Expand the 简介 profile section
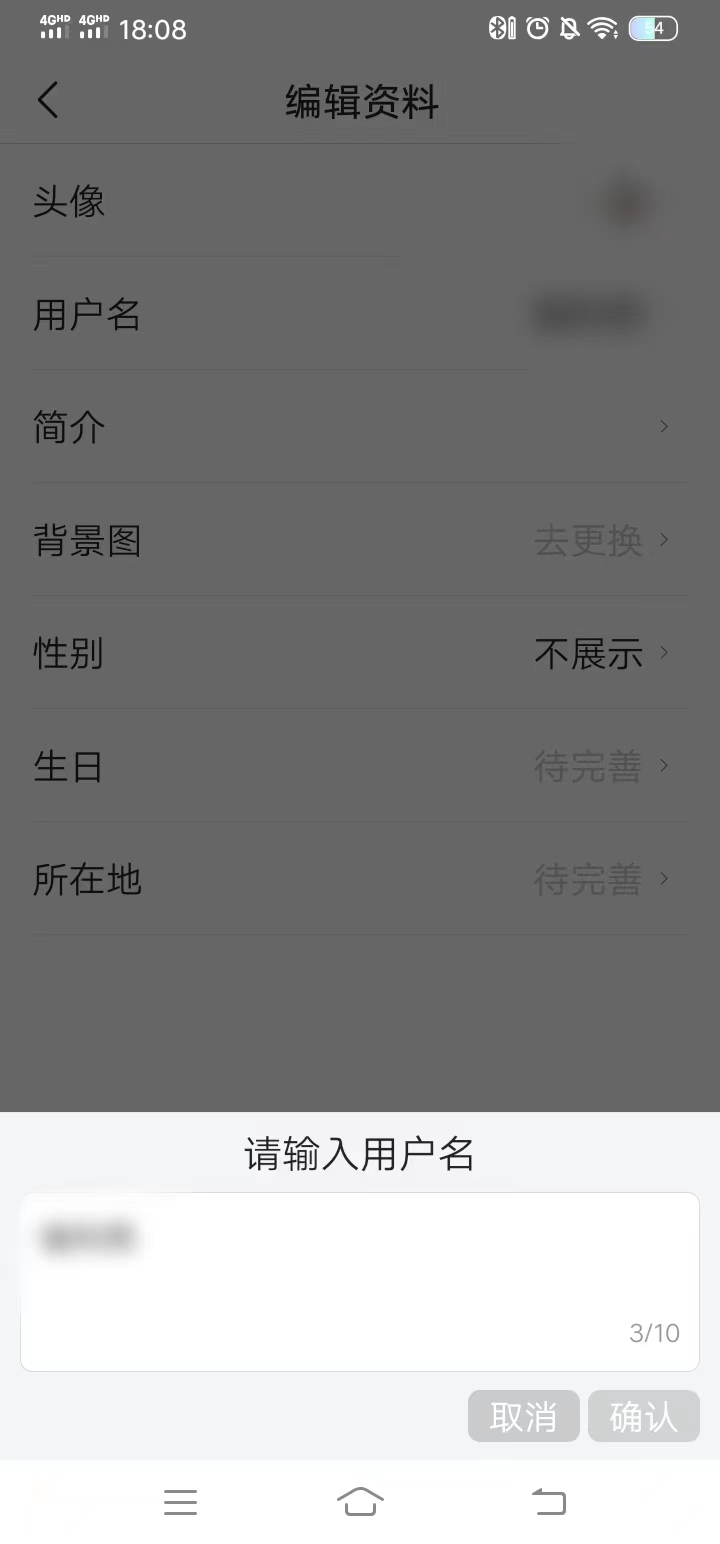720x1544 pixels. [x=663, y=426]
